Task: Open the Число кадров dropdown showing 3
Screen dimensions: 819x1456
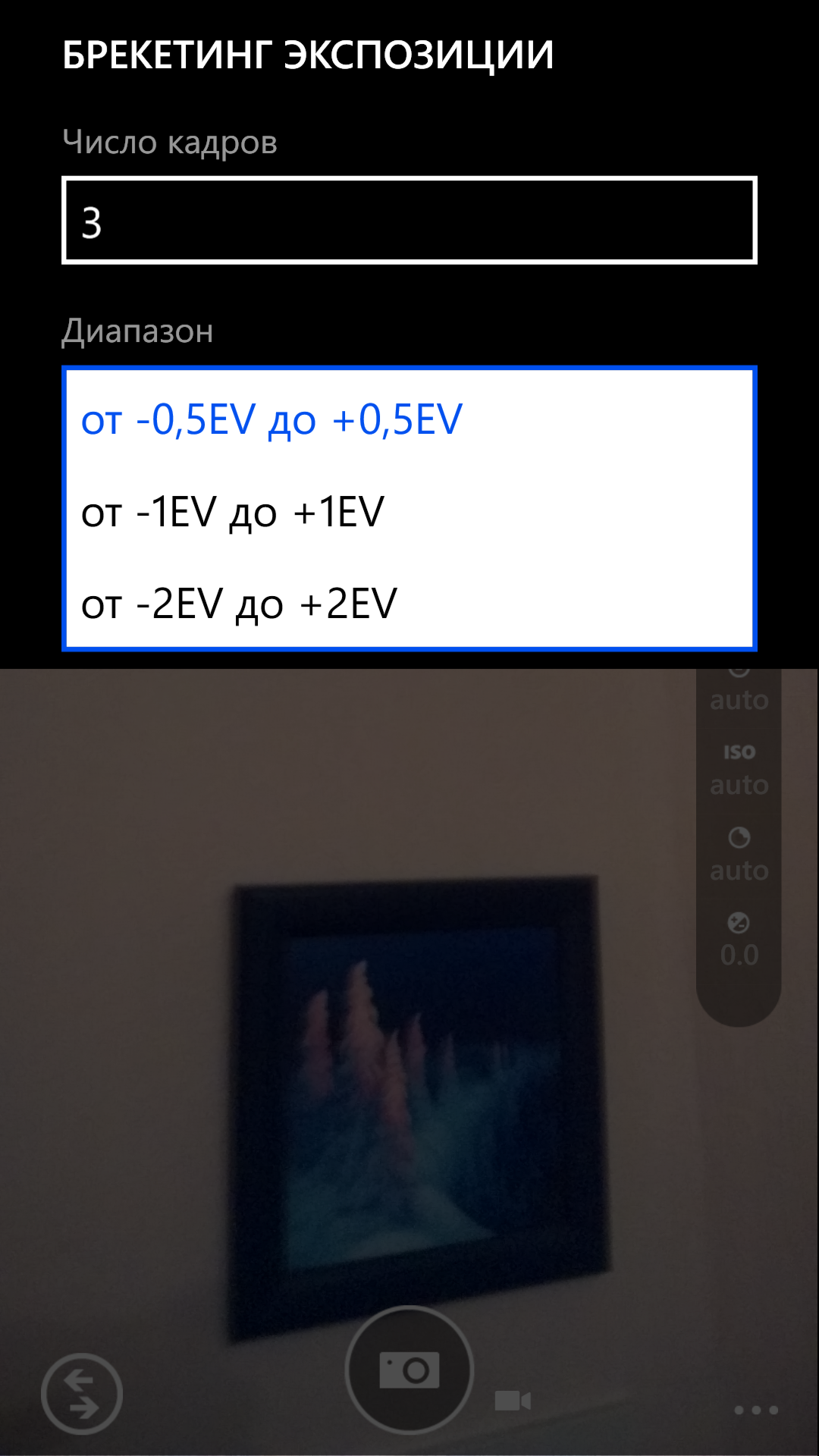Action: pyautogui.click(x=409, y=221)
